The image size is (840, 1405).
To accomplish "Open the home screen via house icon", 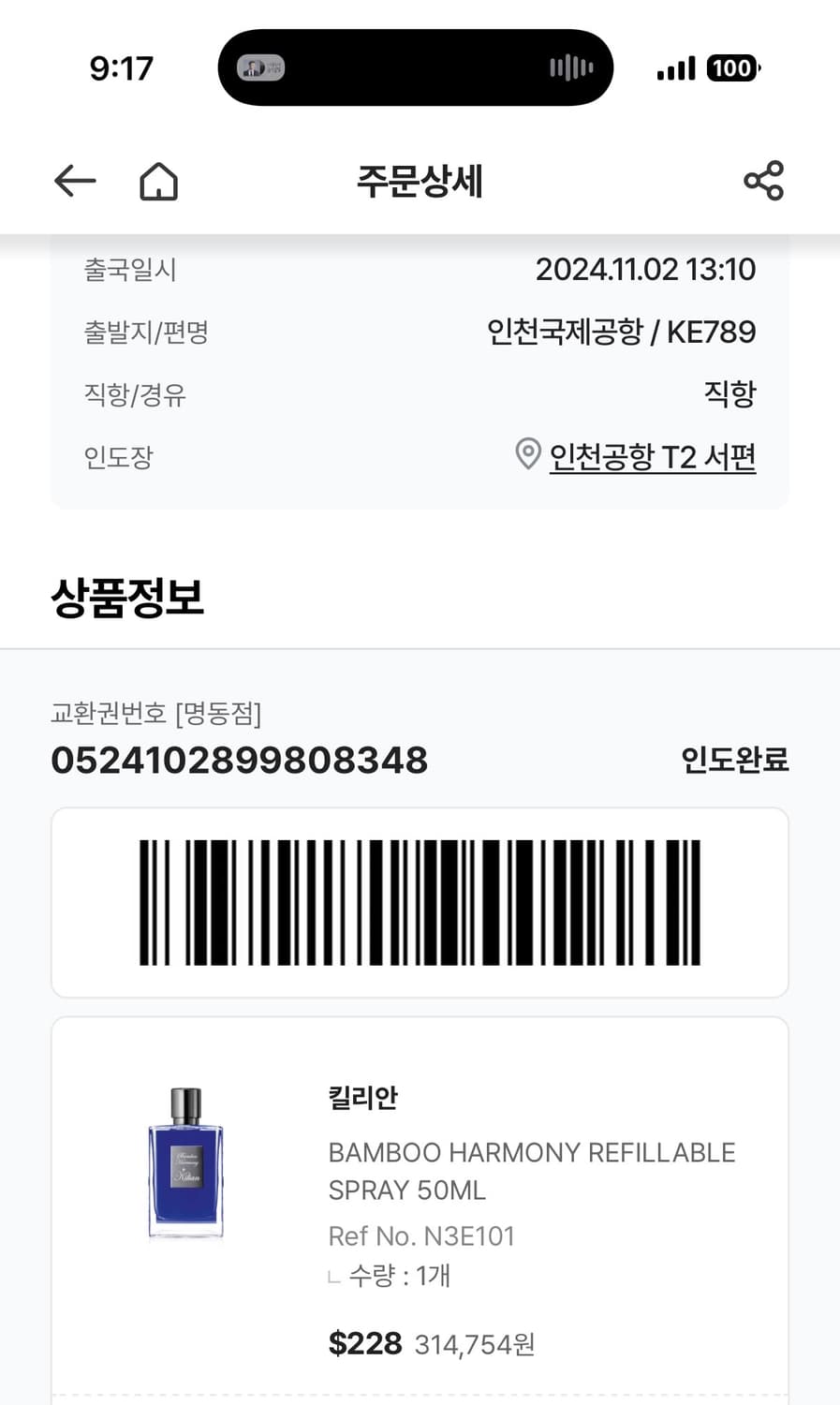I will [158, 181].
